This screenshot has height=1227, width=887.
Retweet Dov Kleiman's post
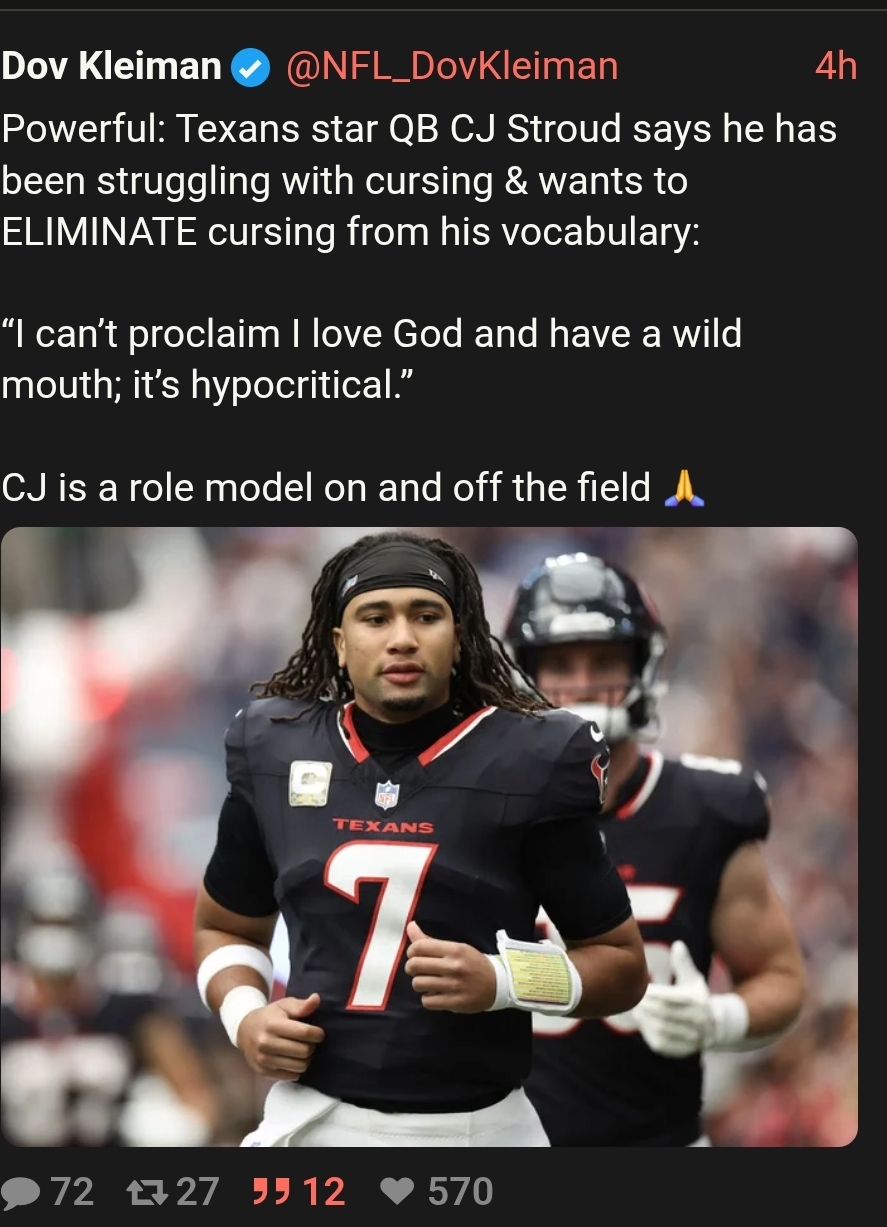coord(145,1192)
